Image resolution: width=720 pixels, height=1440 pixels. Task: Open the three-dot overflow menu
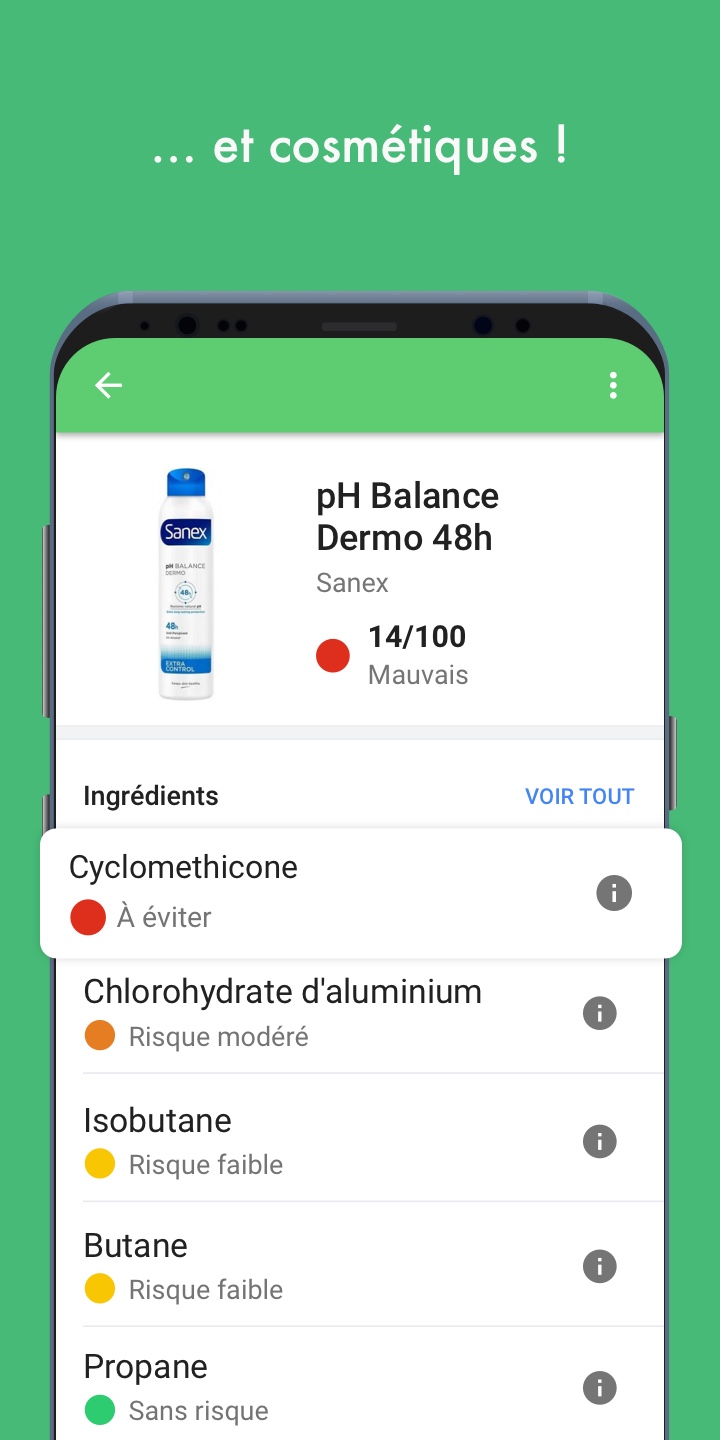click(x=612, y=385)
